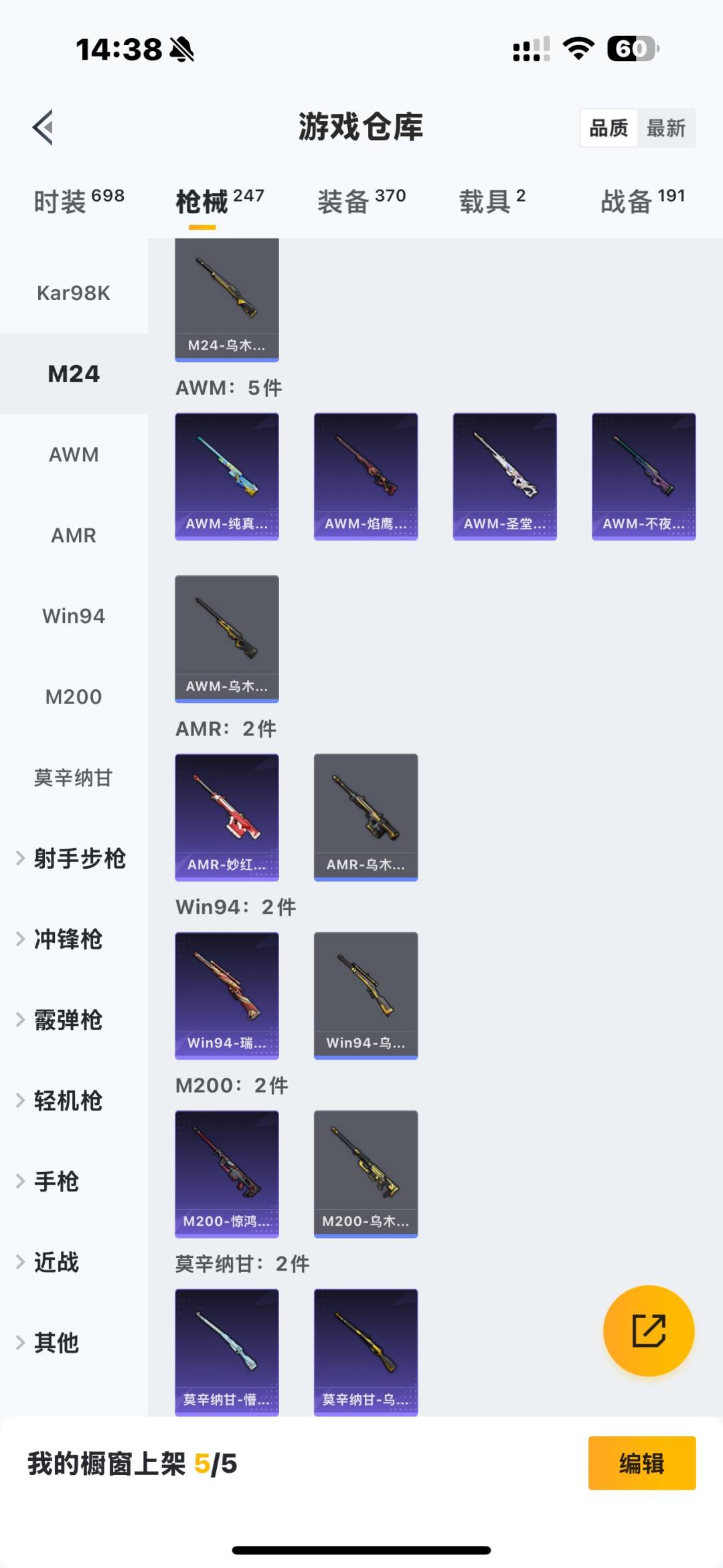Select the M24 category in the sidebar
The width and height of the screenshot is (723, 1568).
coord(74,373)
